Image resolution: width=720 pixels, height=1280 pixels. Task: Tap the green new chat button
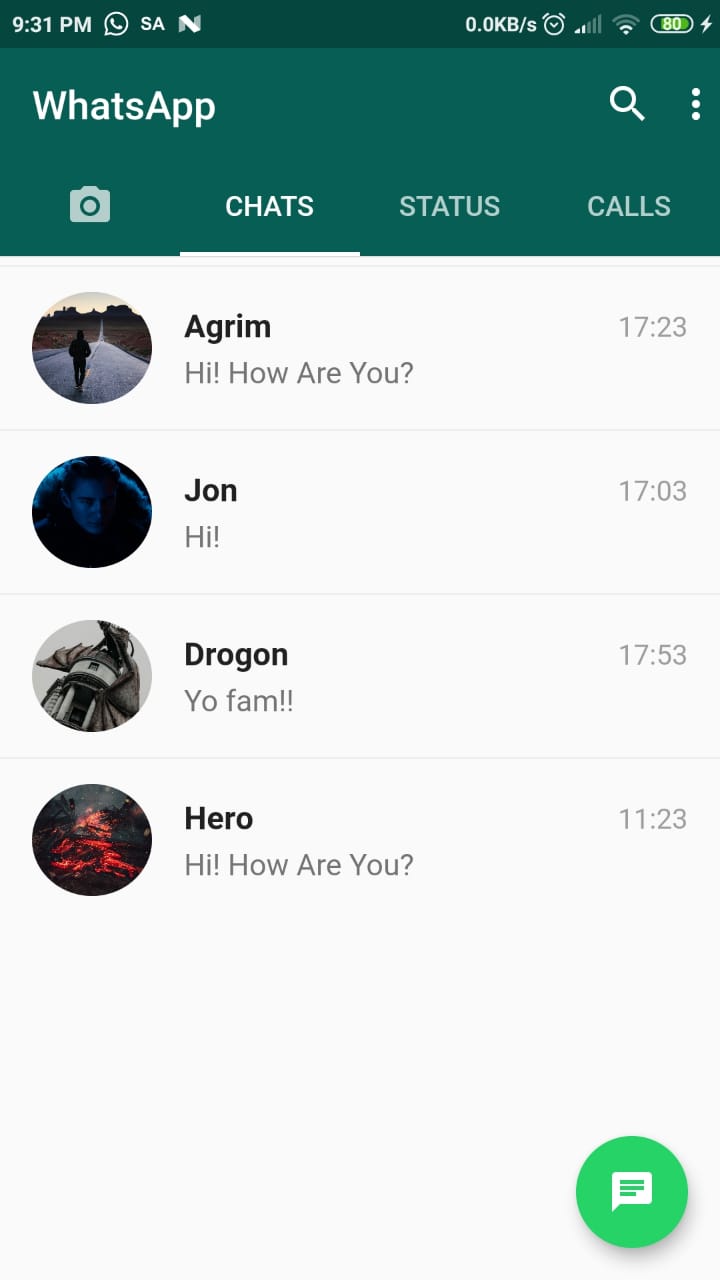click(631, 1191)
